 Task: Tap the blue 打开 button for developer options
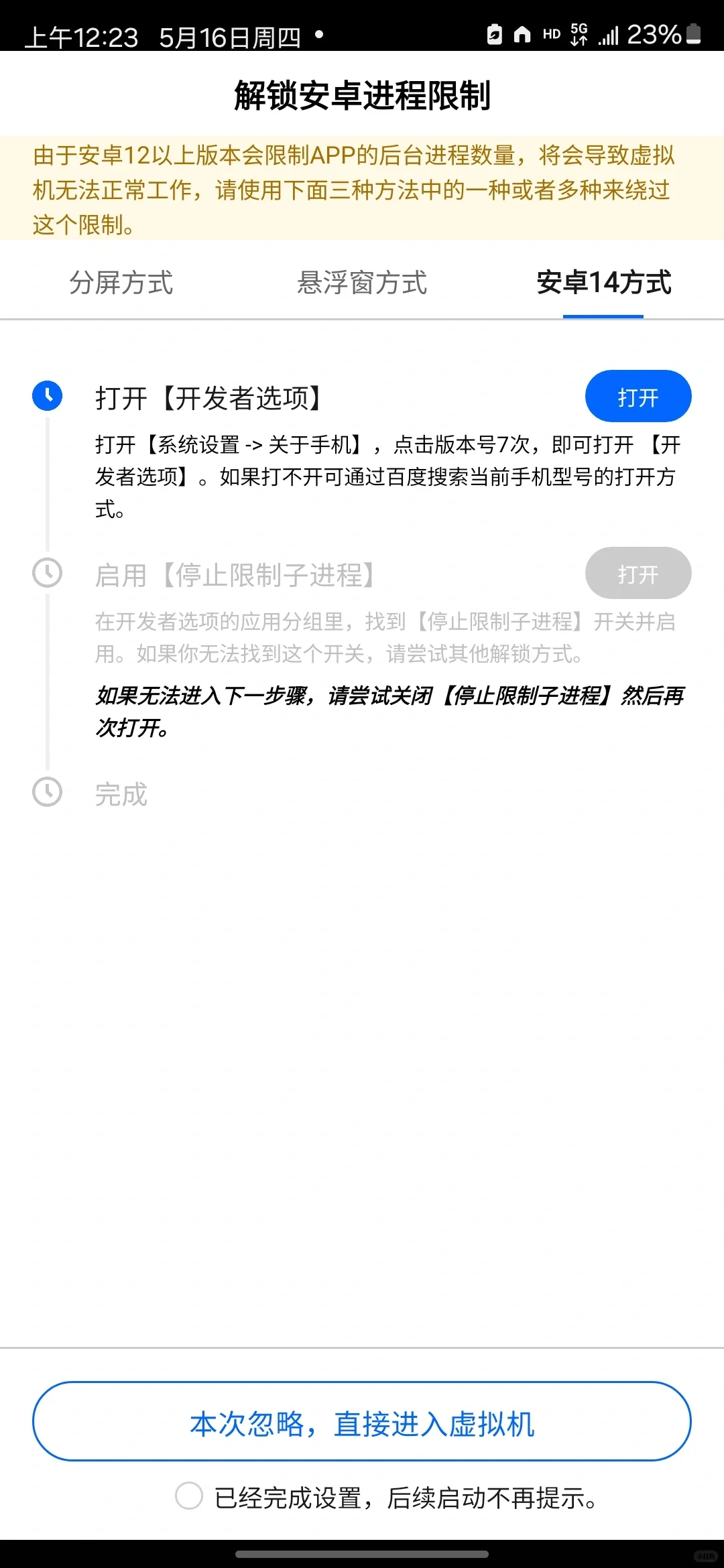coord(638,396)
